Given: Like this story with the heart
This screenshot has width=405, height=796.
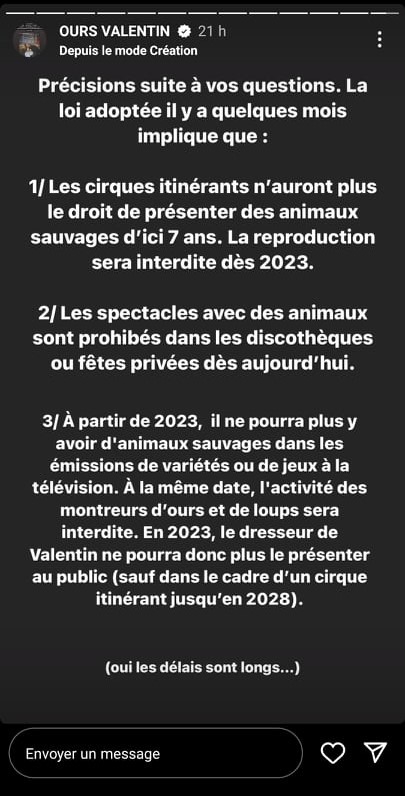Looking at the screenshot, I should pos(333,753).
